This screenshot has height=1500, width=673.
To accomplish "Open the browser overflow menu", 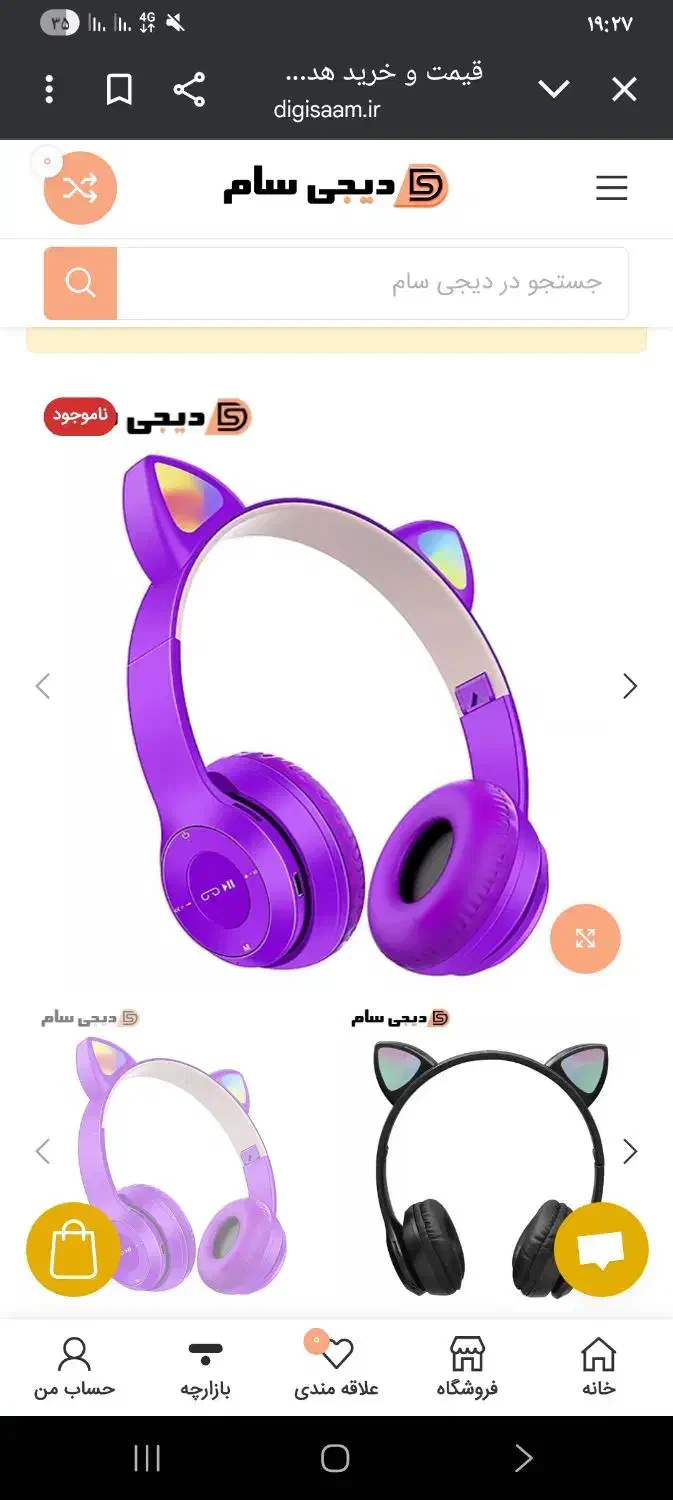I will pos(49,90).
